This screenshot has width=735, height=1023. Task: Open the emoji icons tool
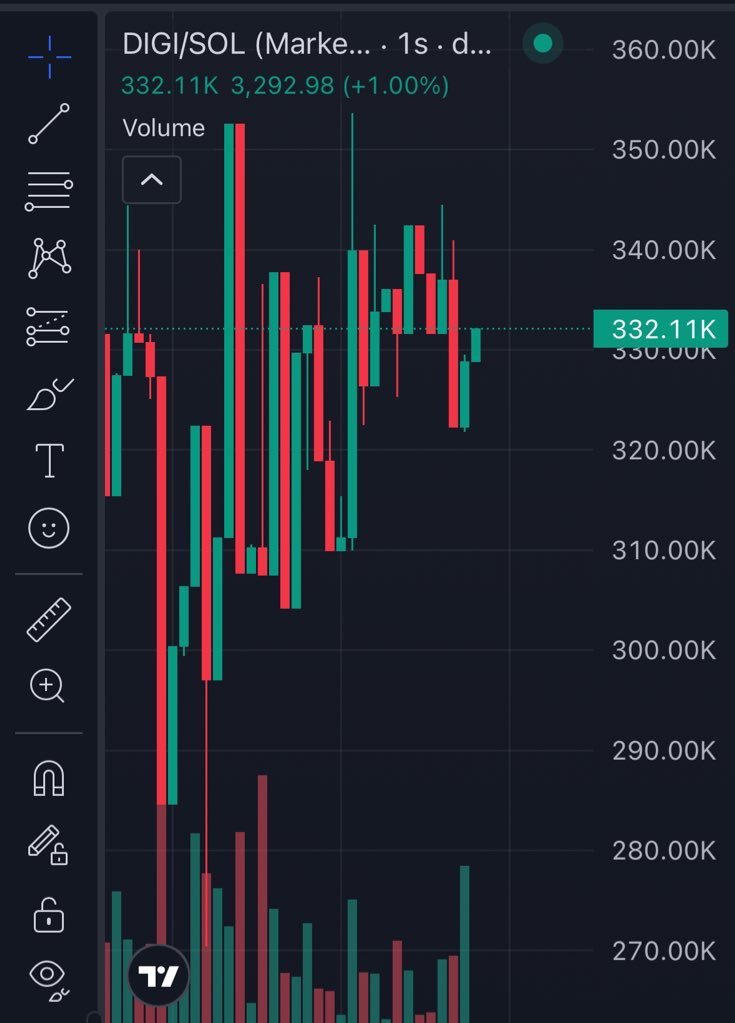click(49, 527)
